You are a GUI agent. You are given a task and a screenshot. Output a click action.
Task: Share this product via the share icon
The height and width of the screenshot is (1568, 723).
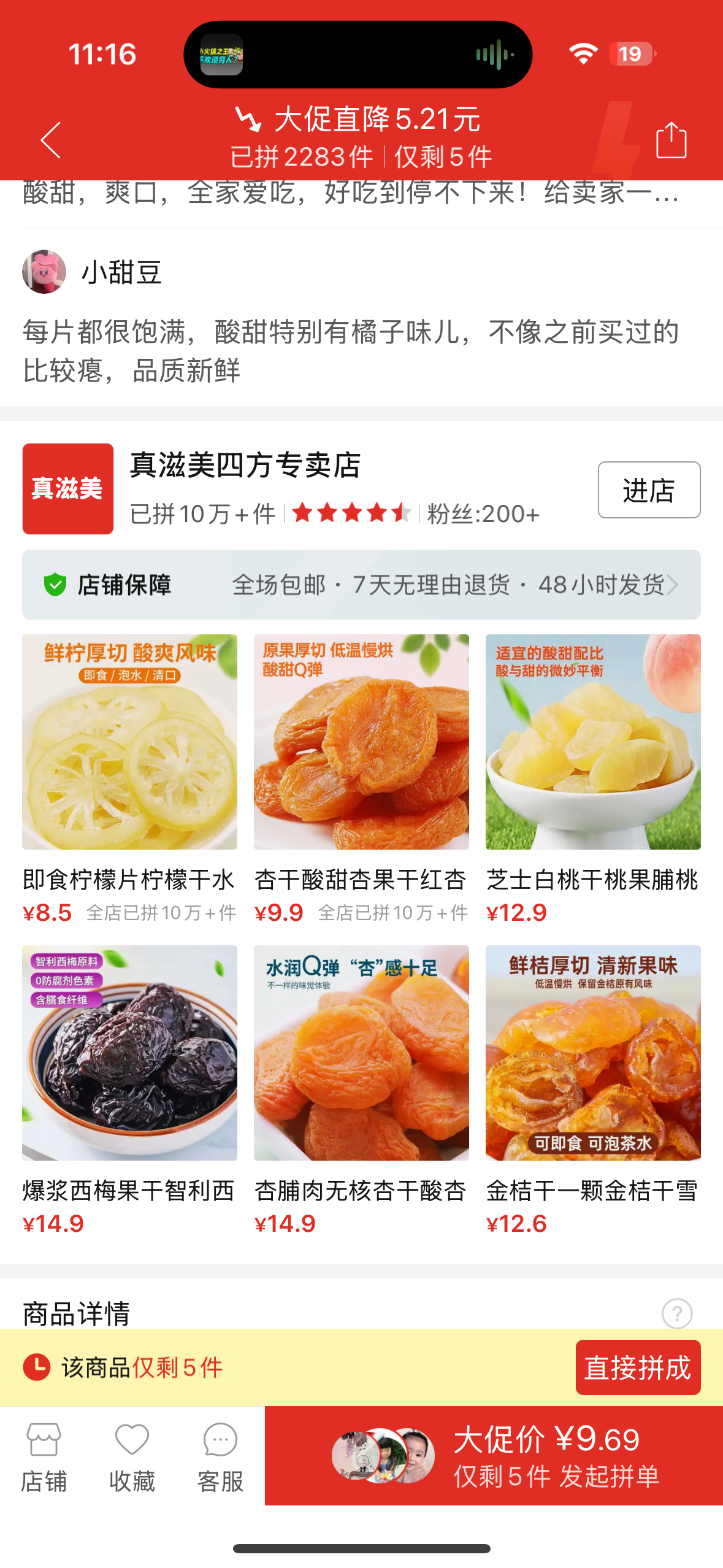(x=671, y=140)
